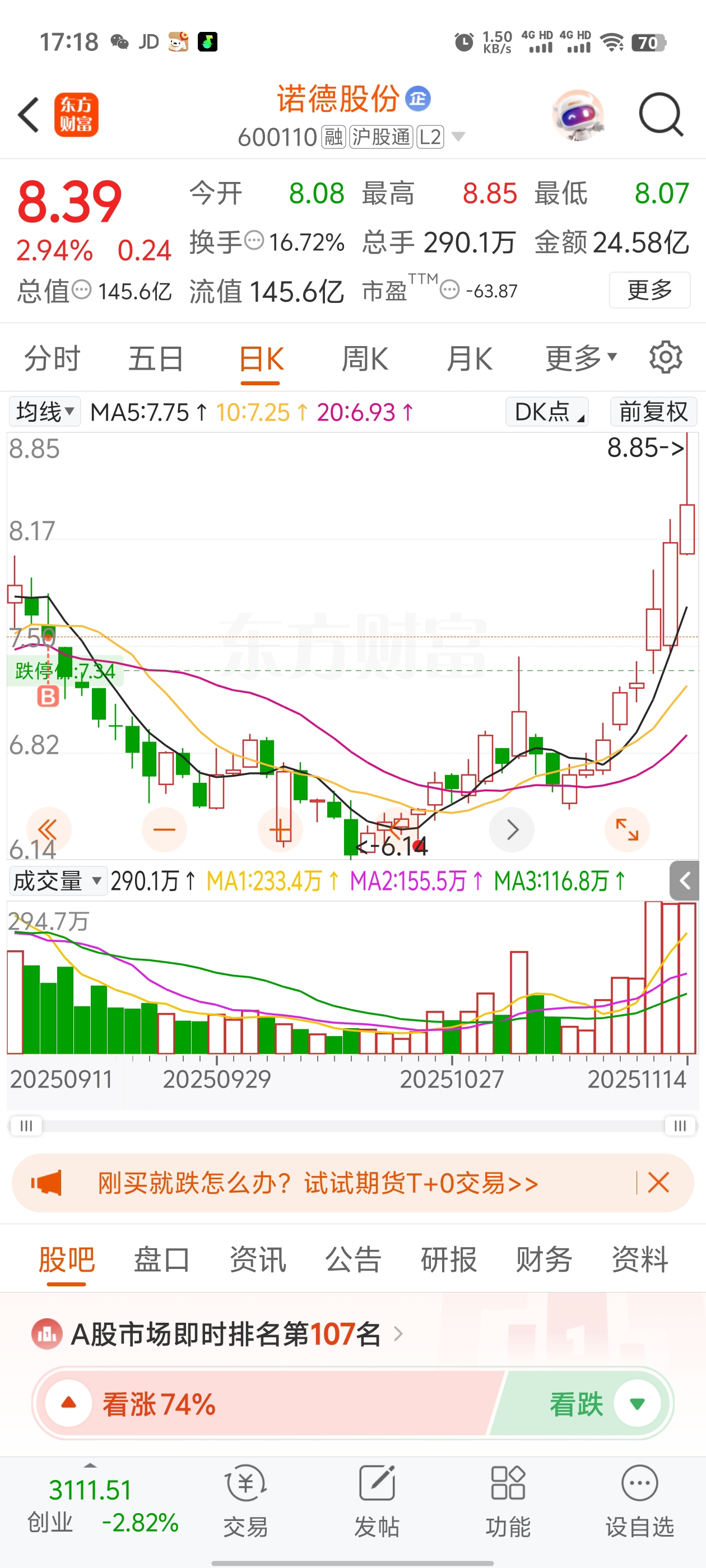This screenshot has width=706, height=1568.
Task: Go back using the top-left arrow
Action: [29, 114]
